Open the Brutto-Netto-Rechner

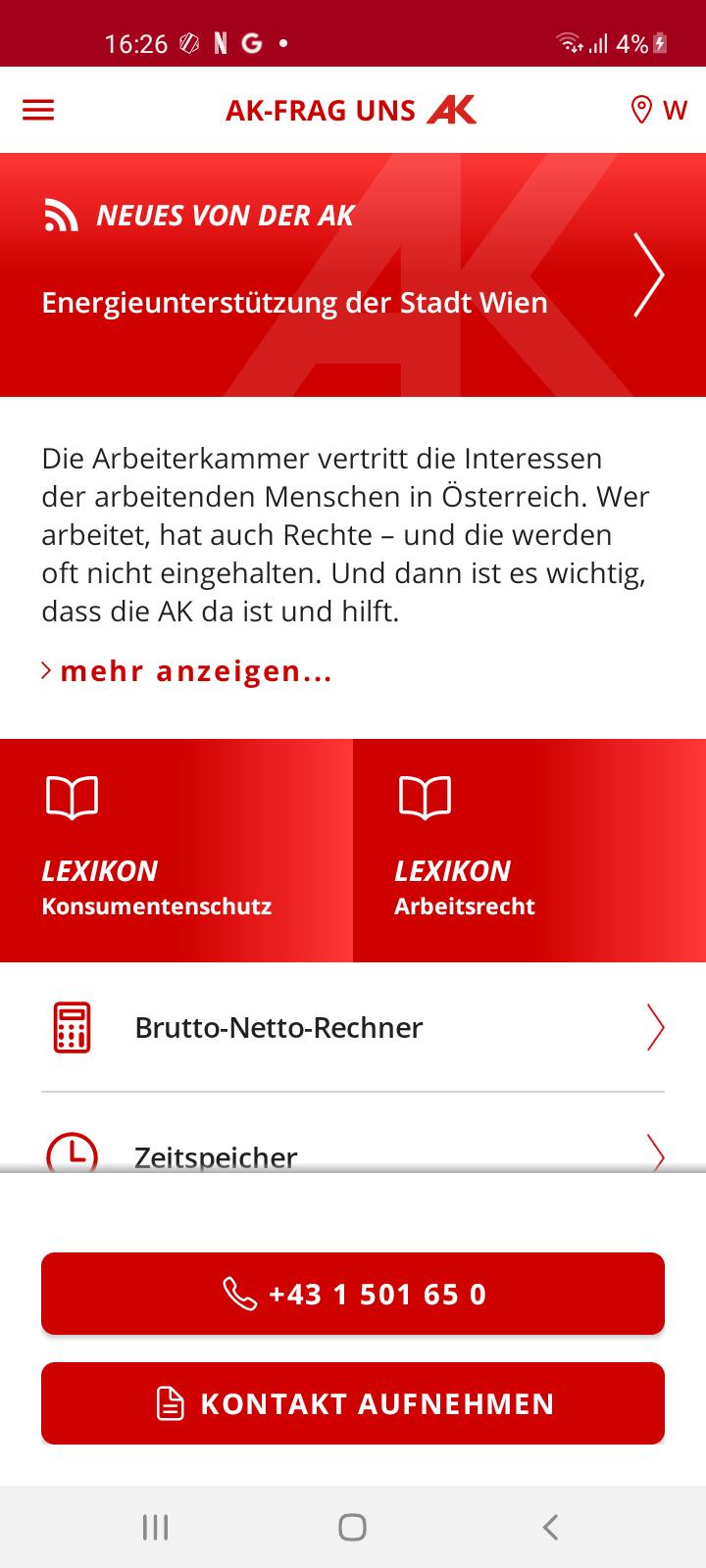353,1027
